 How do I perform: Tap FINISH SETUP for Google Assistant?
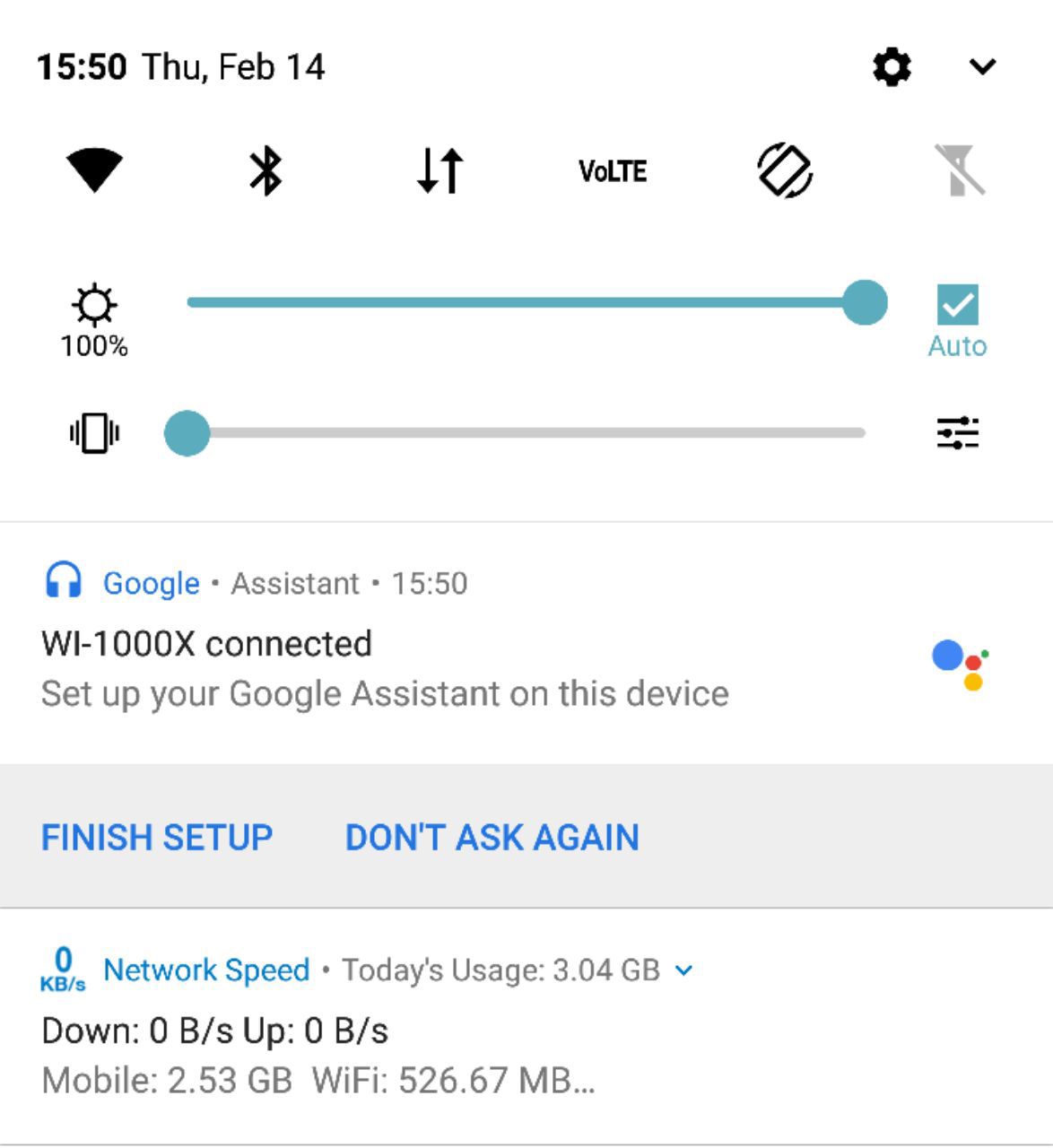(x=157, y=838)
